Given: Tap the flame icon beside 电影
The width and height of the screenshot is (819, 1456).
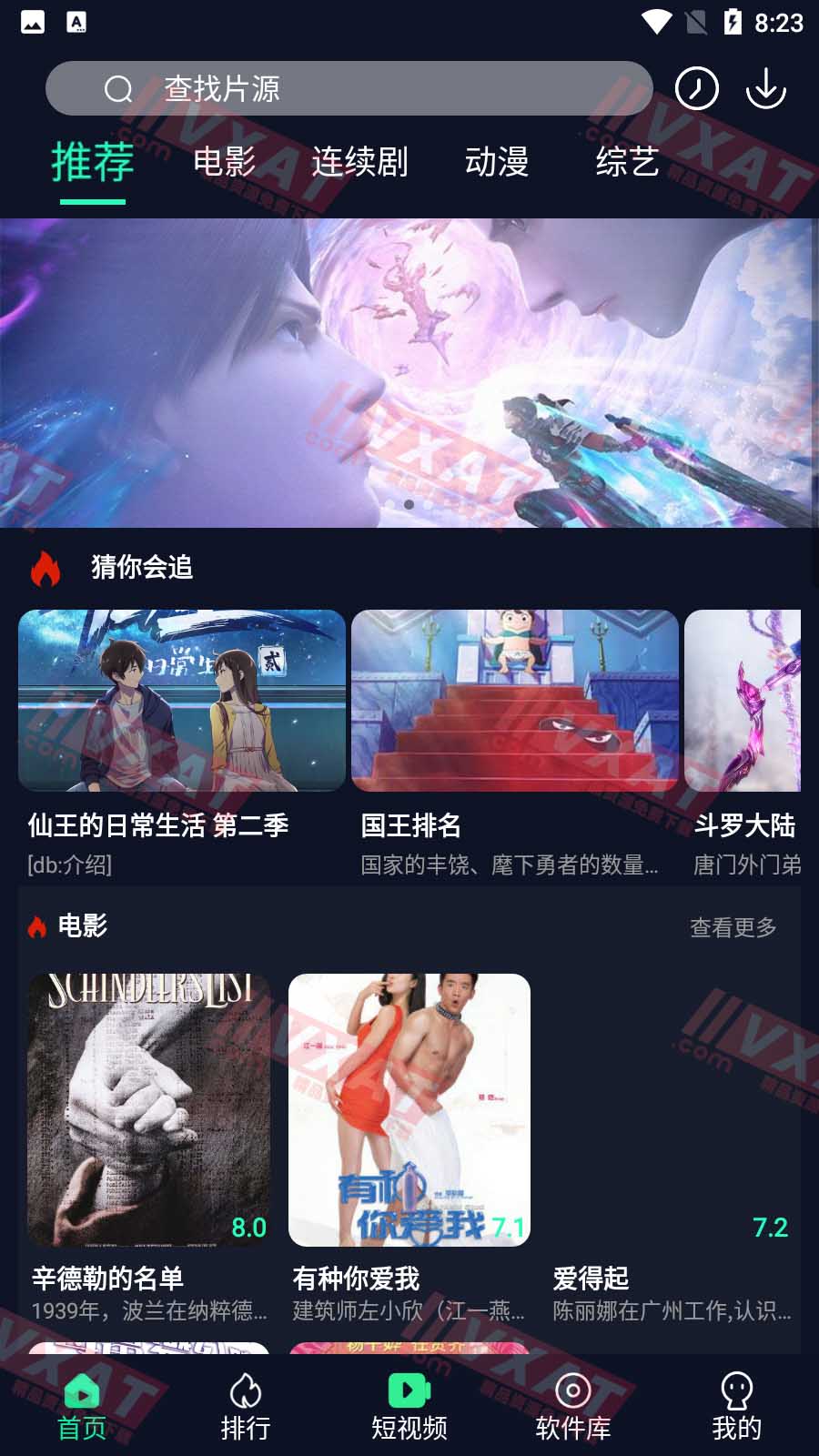Looking at the screenshot, I should (37, 926).
